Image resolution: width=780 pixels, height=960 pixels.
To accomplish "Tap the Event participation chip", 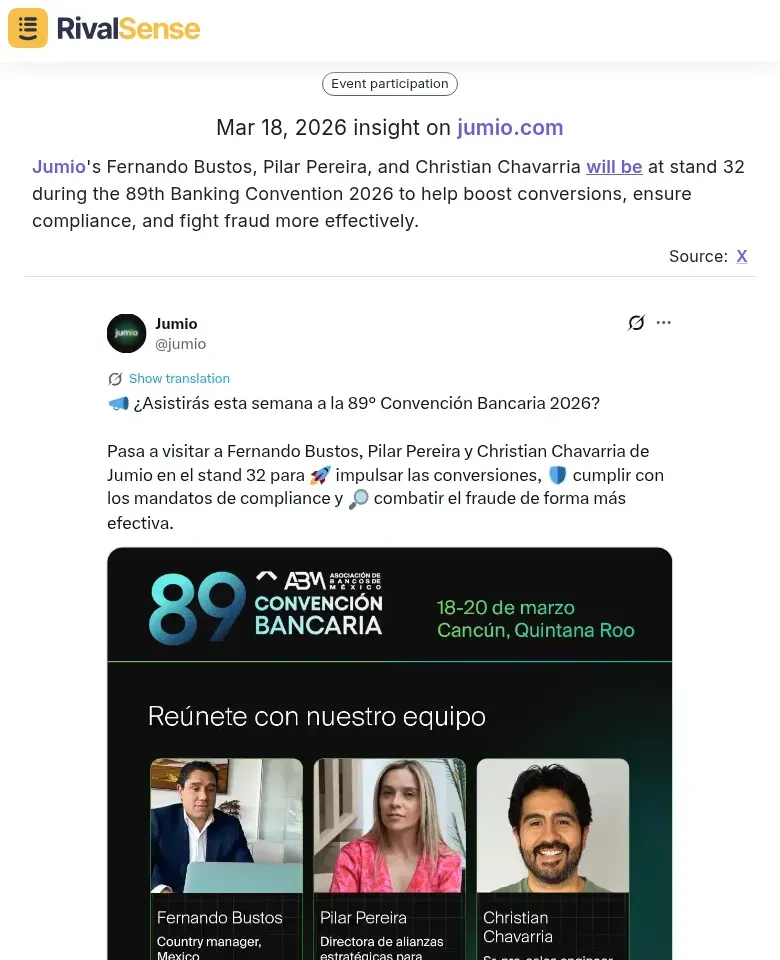I will [x=389, y=84].
